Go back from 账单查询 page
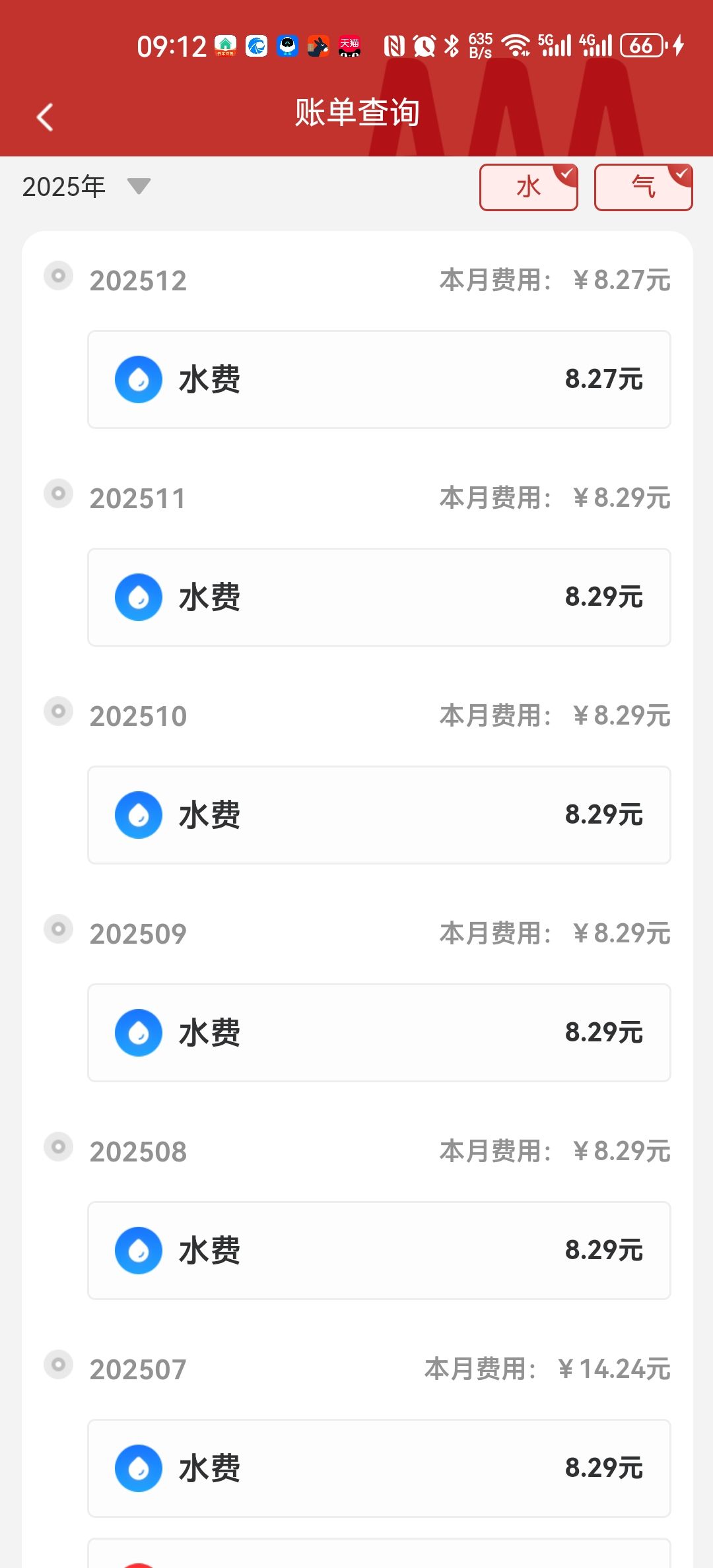The width and height of the screenshot is (713, 1568). pyautogui.click(x=45, y=117)
